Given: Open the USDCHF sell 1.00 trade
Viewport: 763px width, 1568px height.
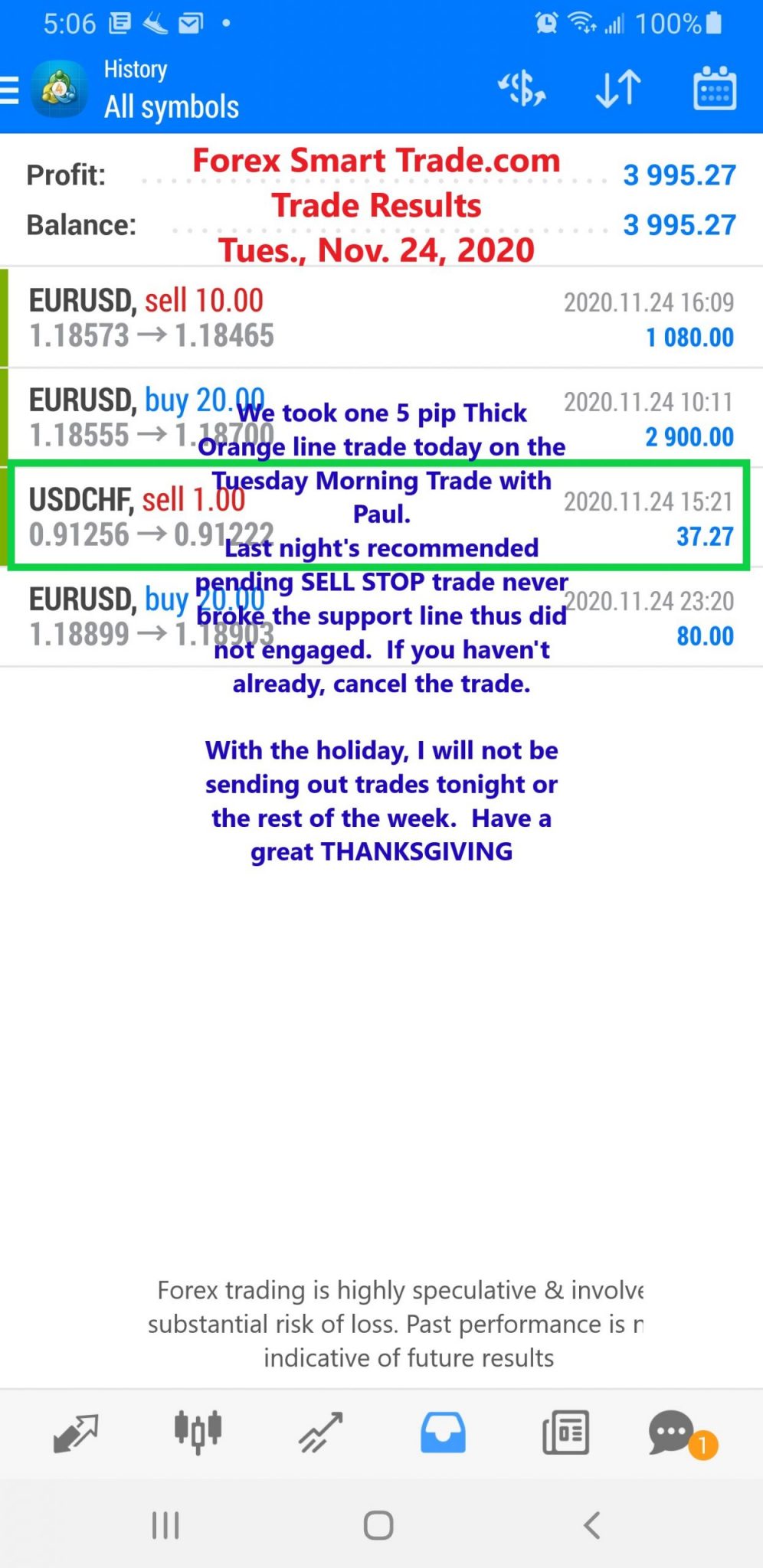Looking at the screenshot, I should pos(381,517).
